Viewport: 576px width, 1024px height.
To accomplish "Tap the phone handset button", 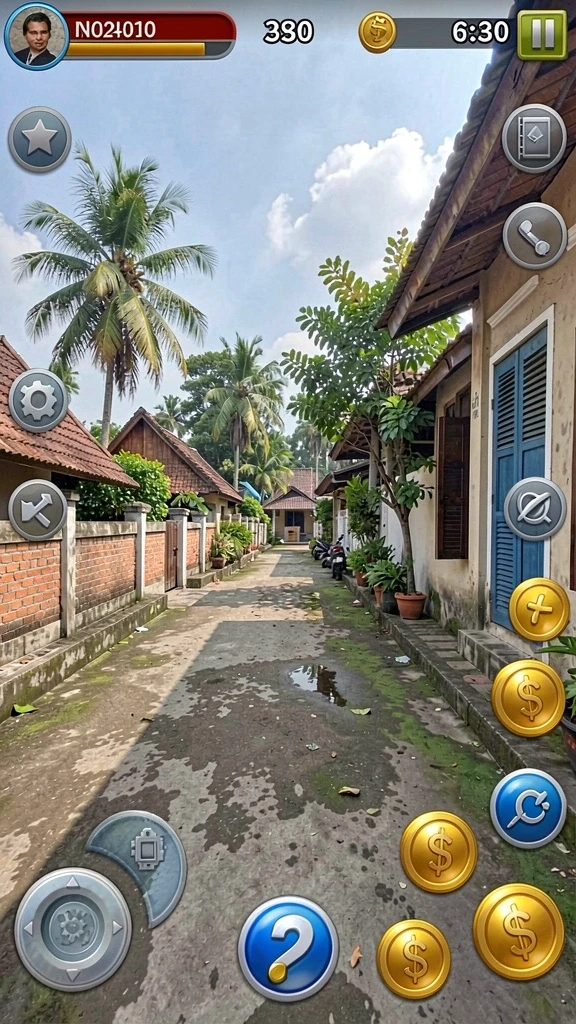I will pos(535,236).
